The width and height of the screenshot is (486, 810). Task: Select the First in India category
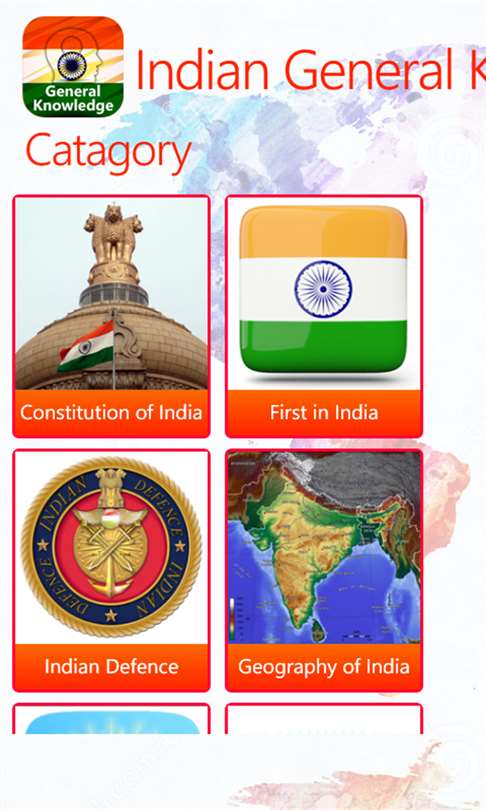(x=324, y=316)
